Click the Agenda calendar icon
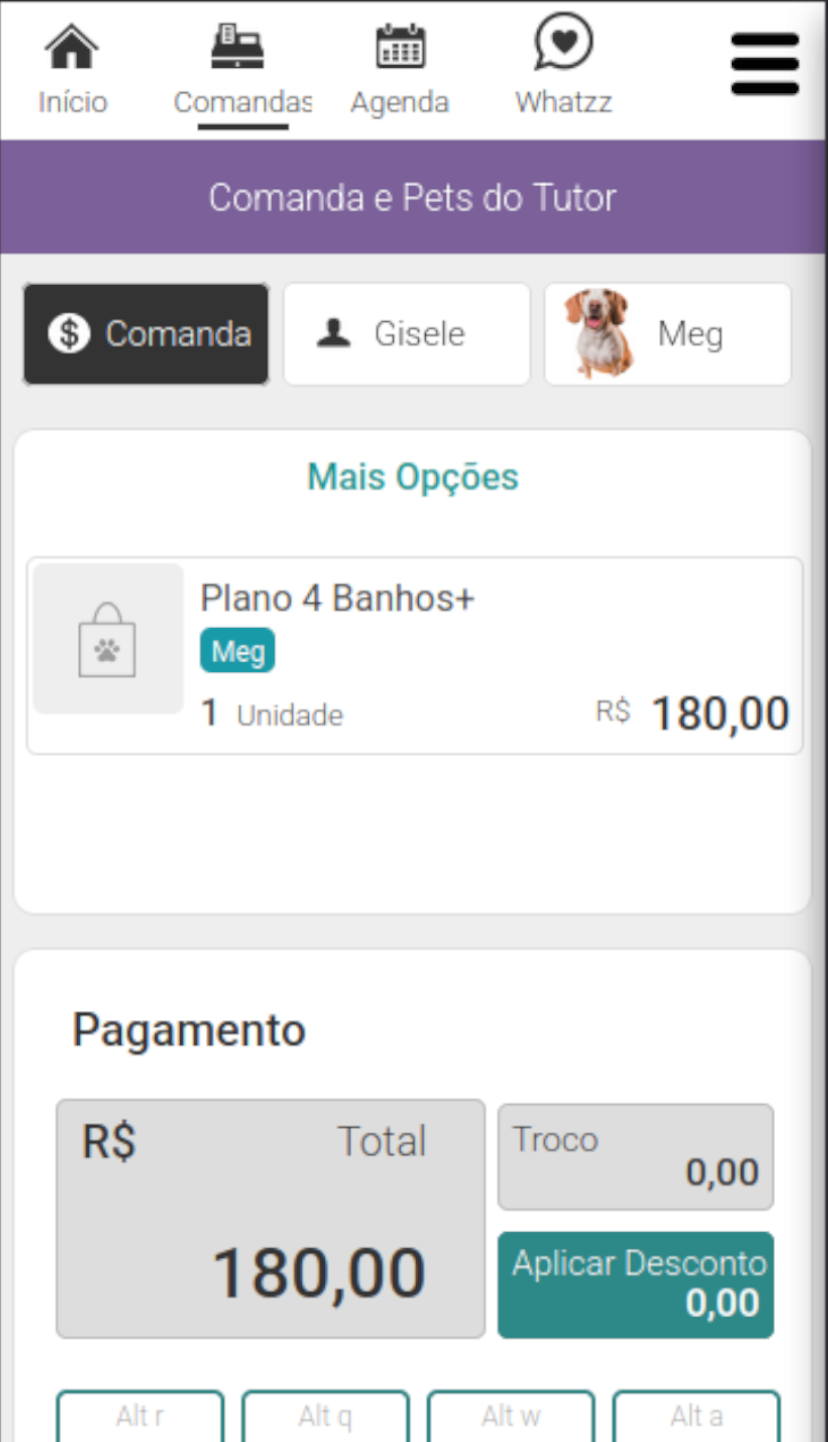 pyautogui.click(x=400, y=45)
